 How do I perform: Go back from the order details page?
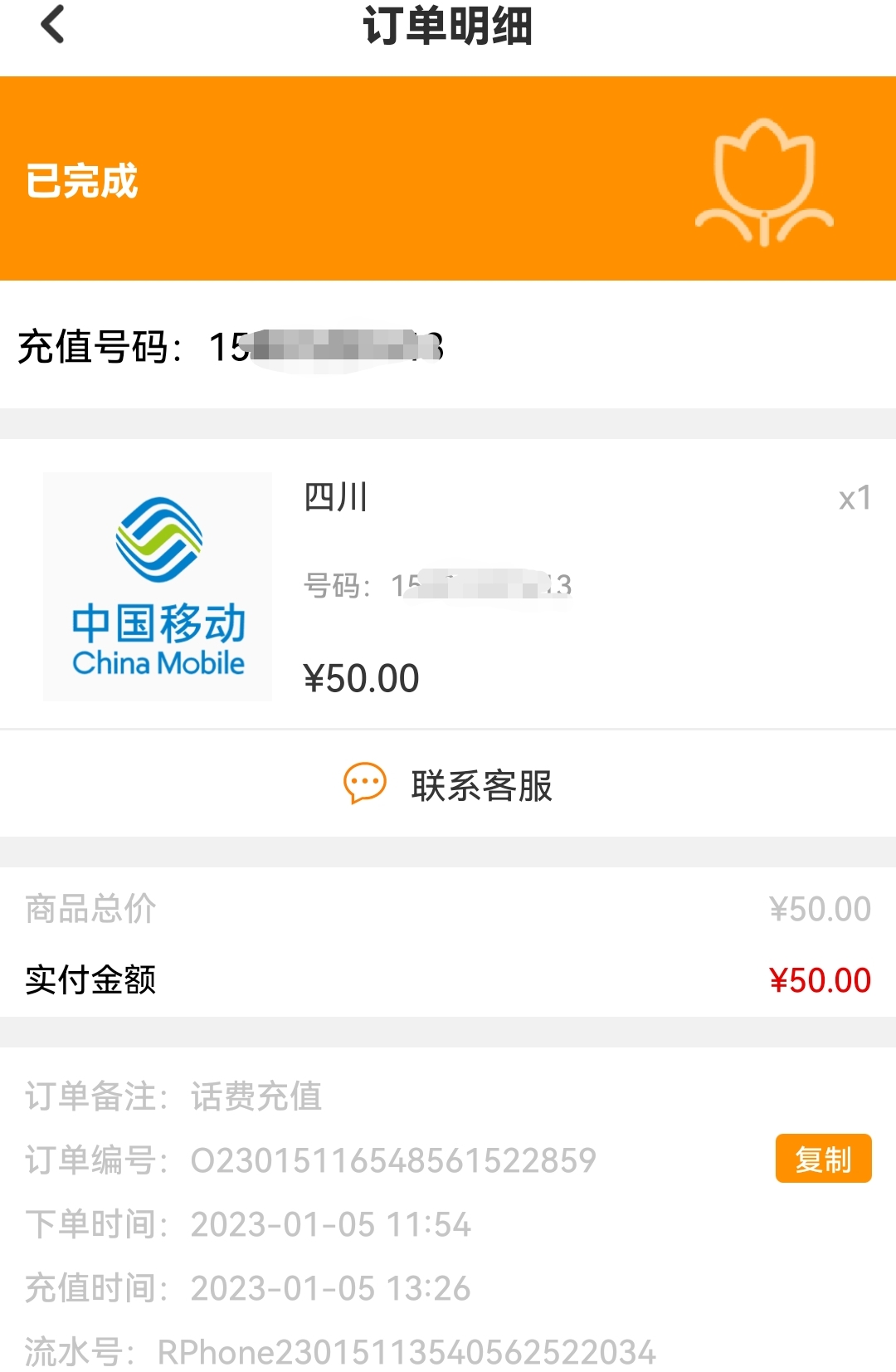(x=52, y=24)
